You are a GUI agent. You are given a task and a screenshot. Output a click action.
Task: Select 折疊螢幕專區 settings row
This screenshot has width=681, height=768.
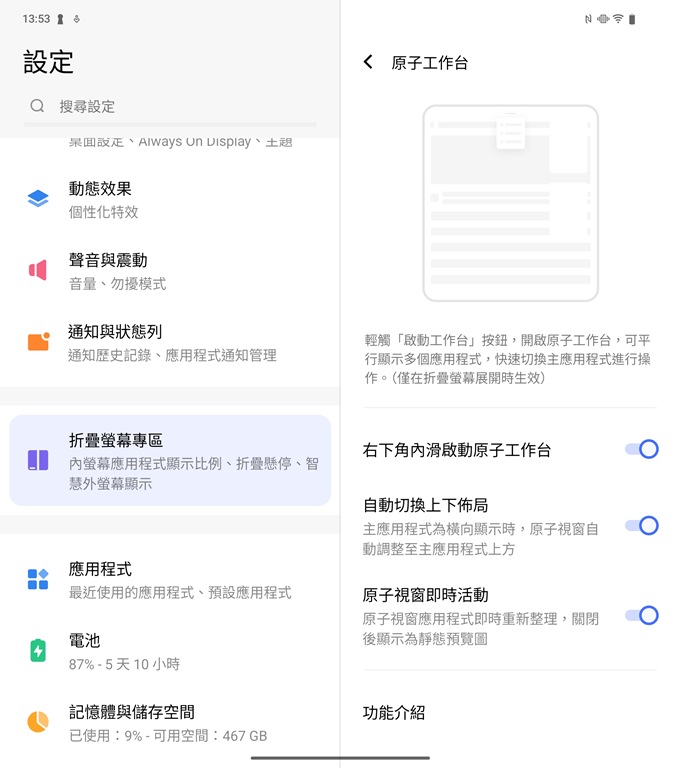[x=170, y=460]
